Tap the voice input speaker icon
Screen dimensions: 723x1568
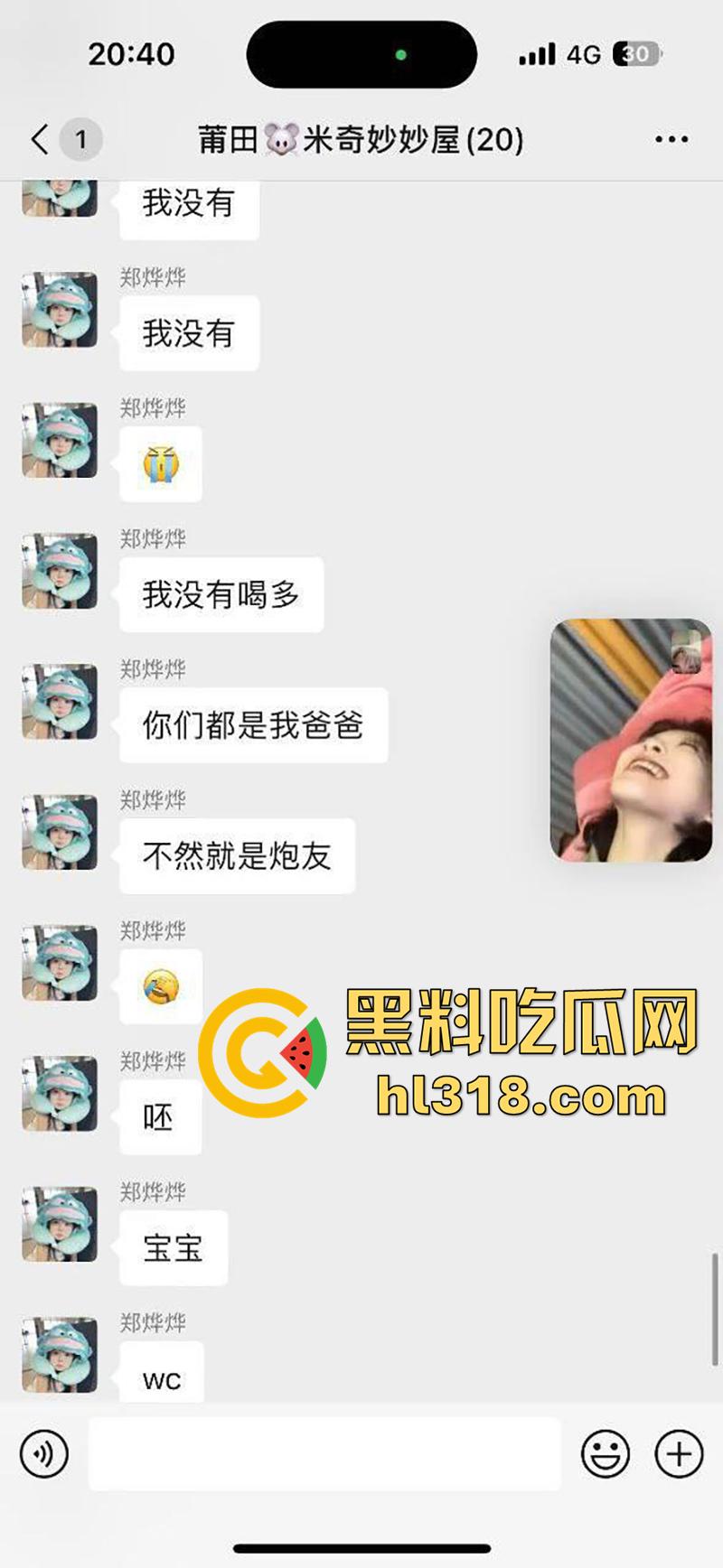pos(43,1454)
